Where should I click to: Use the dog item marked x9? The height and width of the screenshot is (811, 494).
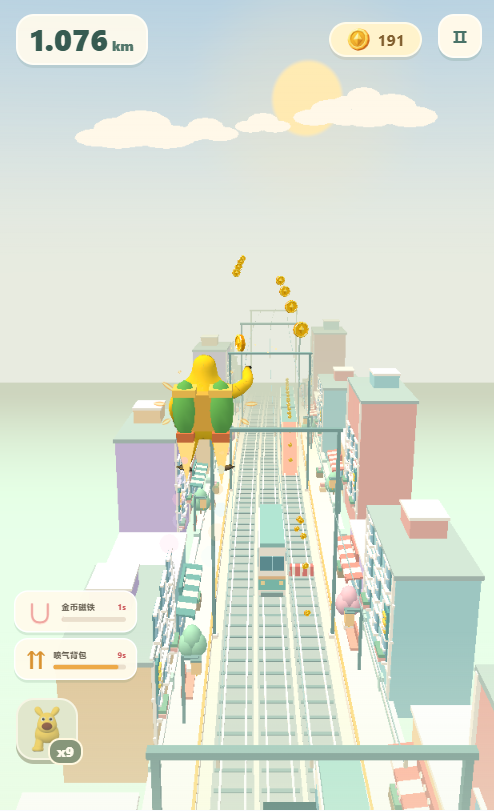[48, 730]
